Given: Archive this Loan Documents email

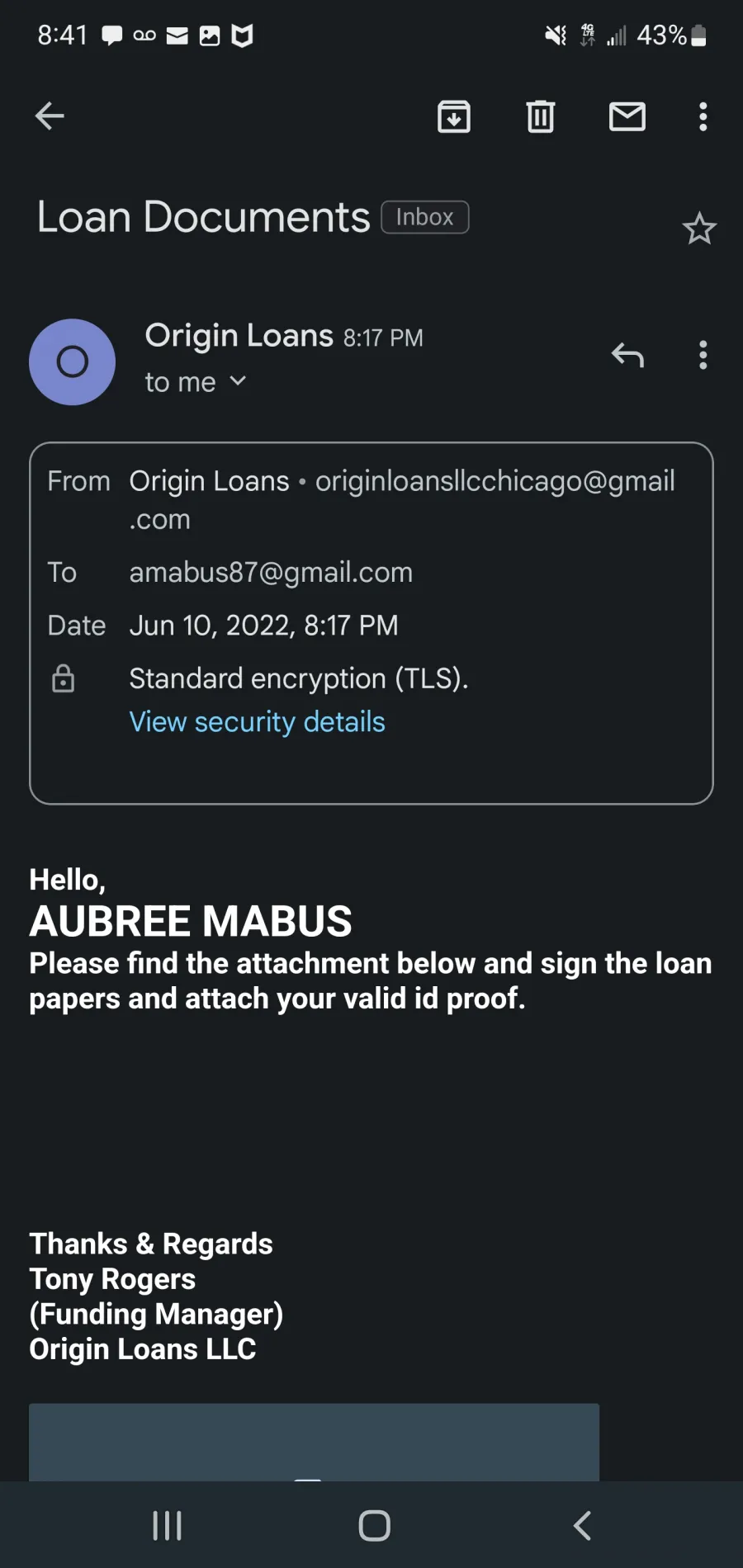Looking at the screenshot, I should (454, 116).
